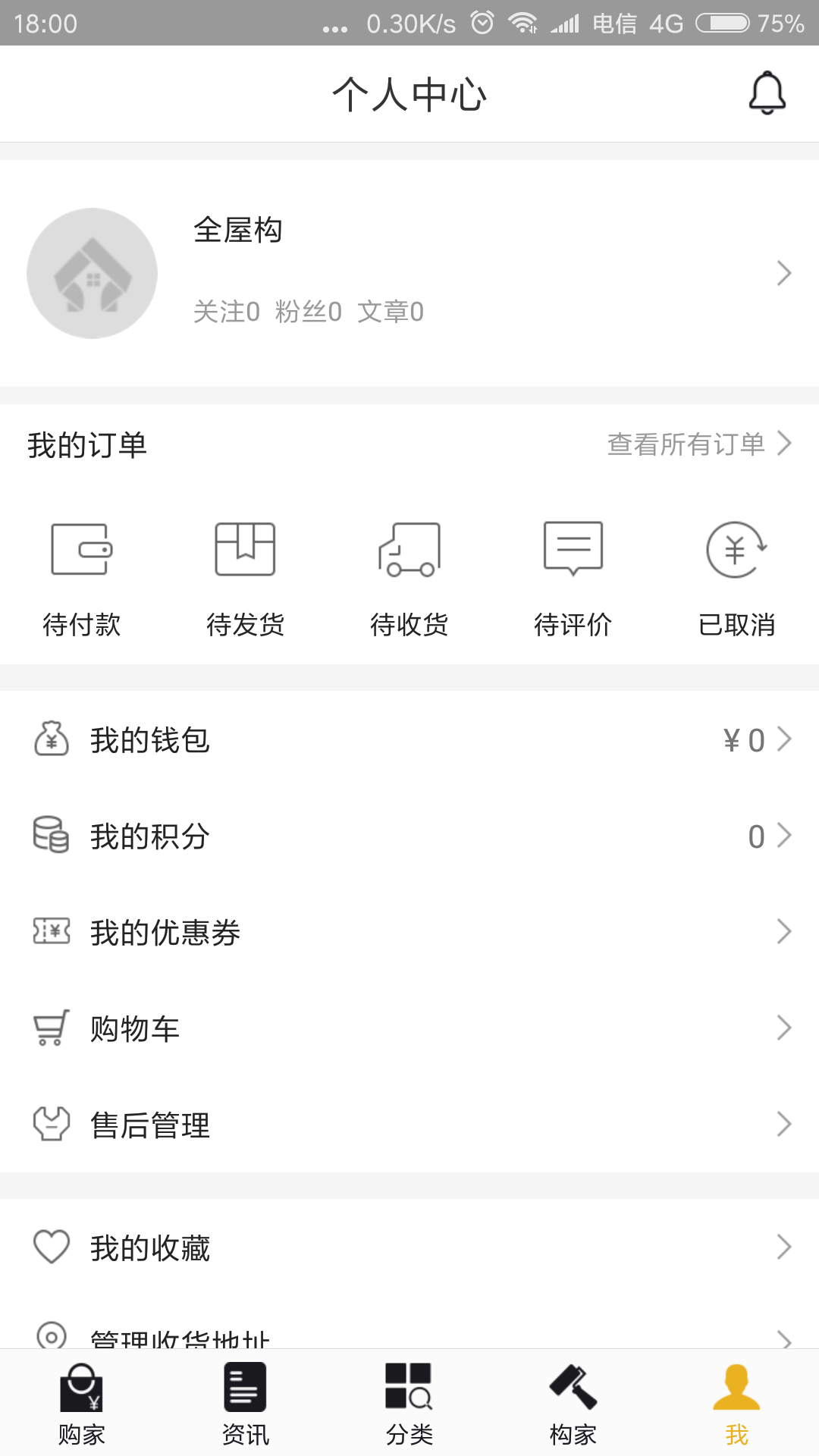Switch to the 资讯 tab
Screen dimensions: 819x1456
click(246, 1403)
